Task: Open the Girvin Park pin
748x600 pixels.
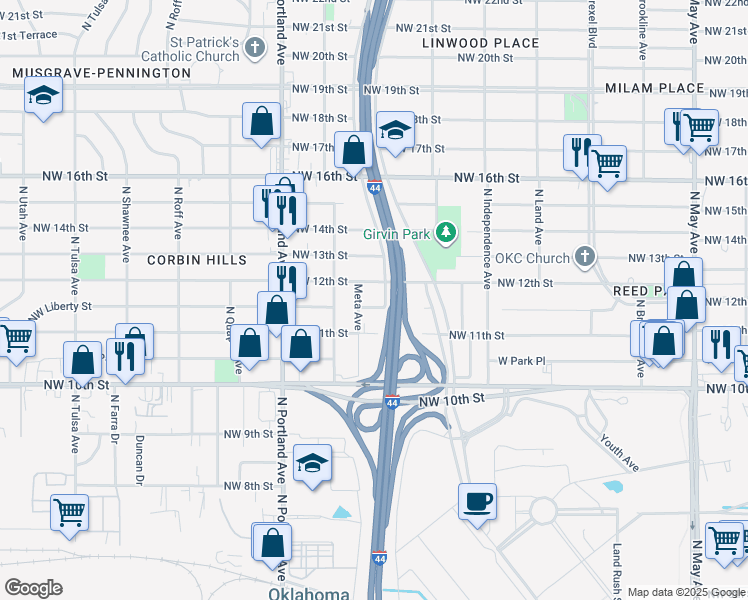Action: pos(446,233)
